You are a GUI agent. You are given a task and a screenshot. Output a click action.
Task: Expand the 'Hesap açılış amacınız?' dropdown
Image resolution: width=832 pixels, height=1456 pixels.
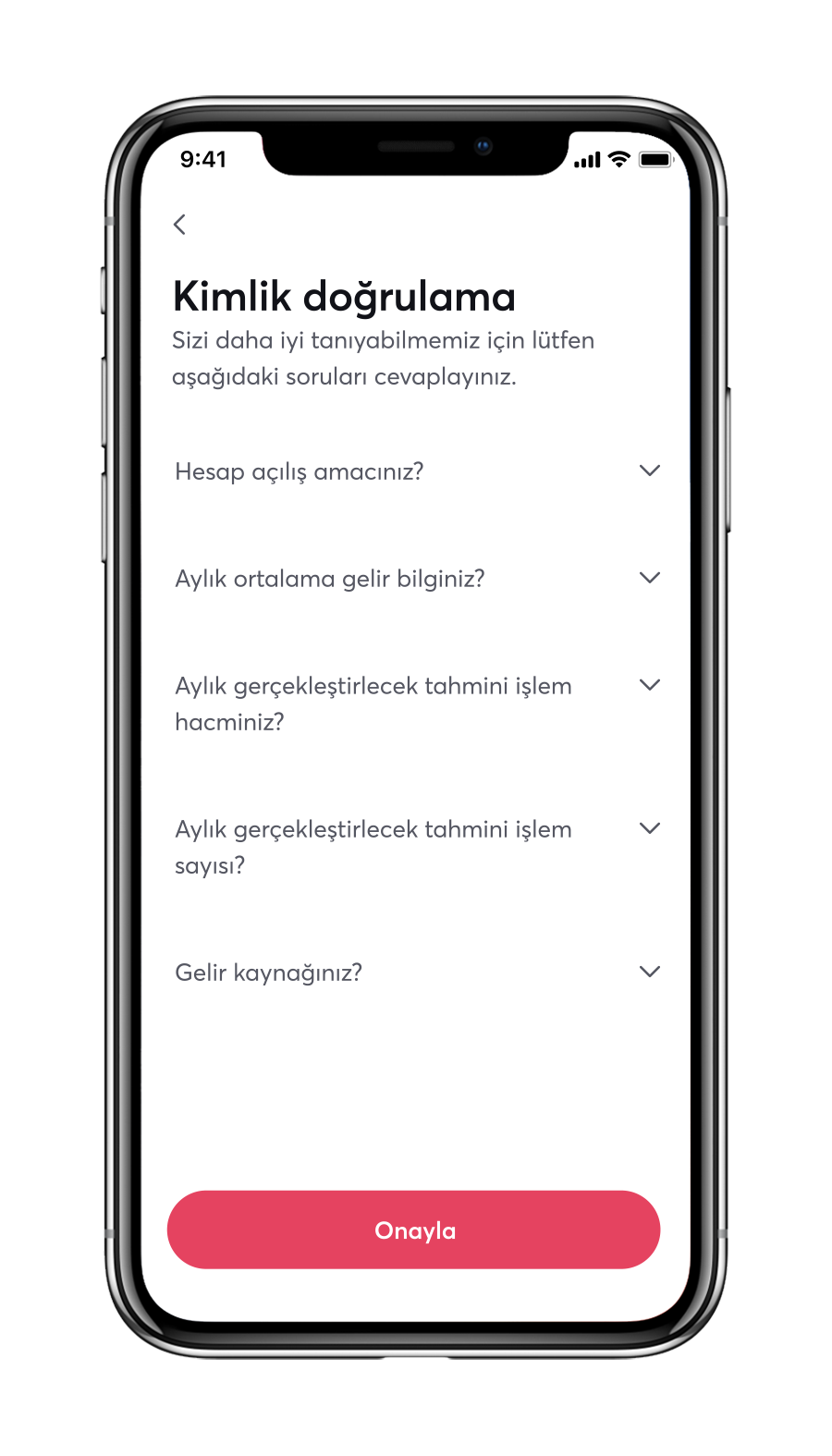tap(649, 471)
